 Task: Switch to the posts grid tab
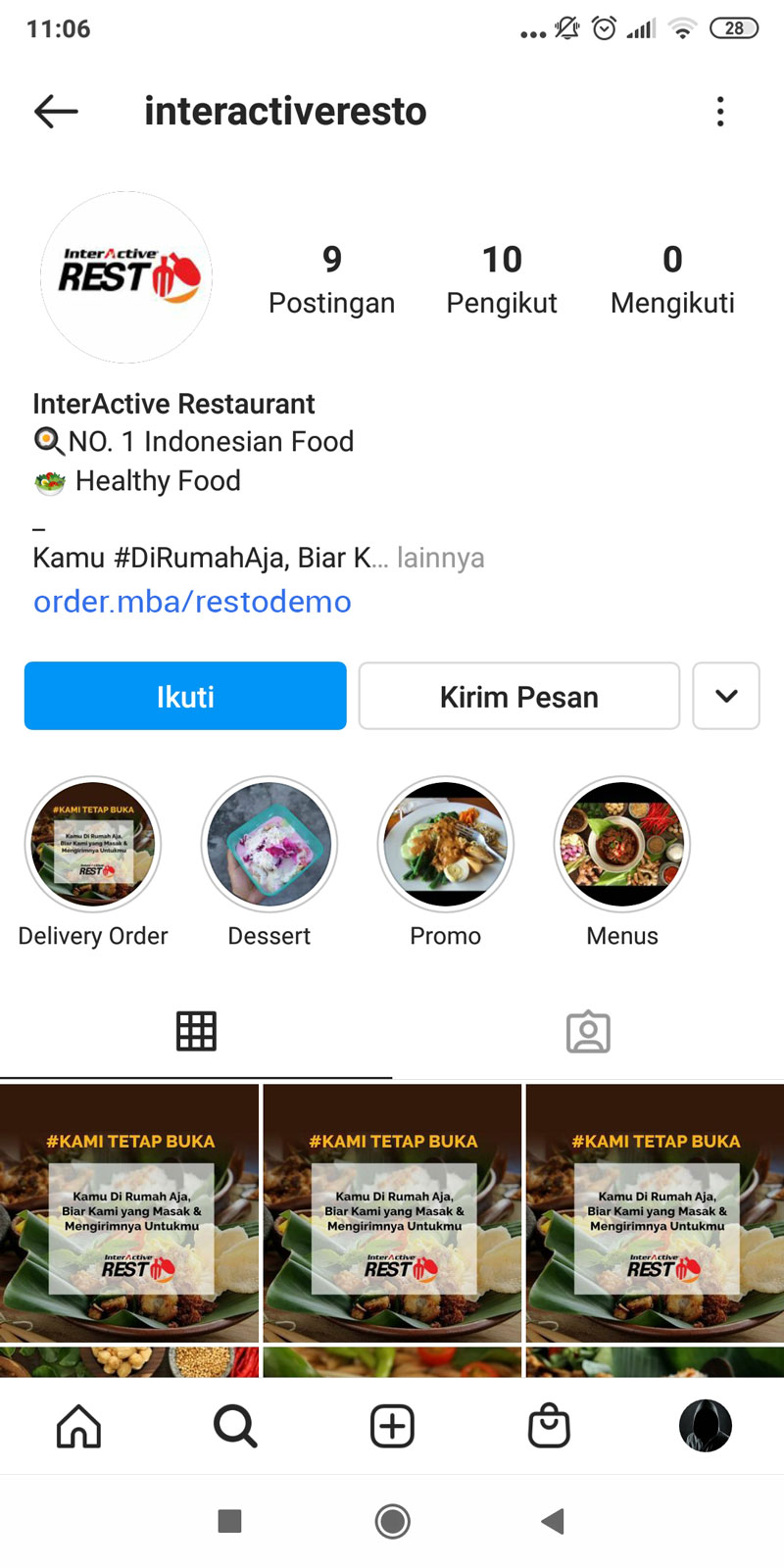click(196, 1030)
